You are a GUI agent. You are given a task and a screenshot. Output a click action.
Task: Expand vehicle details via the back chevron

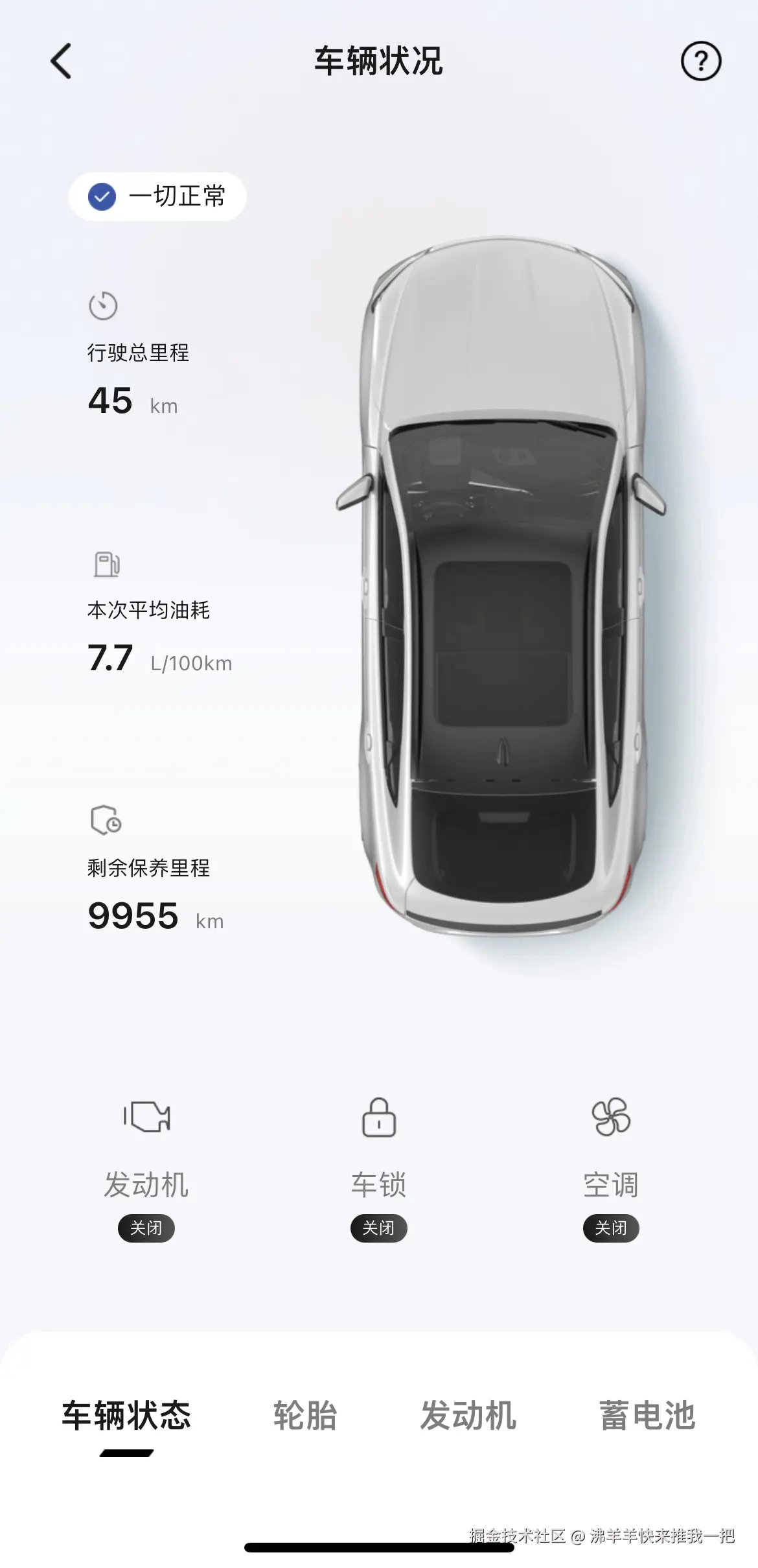pos(60,62)
